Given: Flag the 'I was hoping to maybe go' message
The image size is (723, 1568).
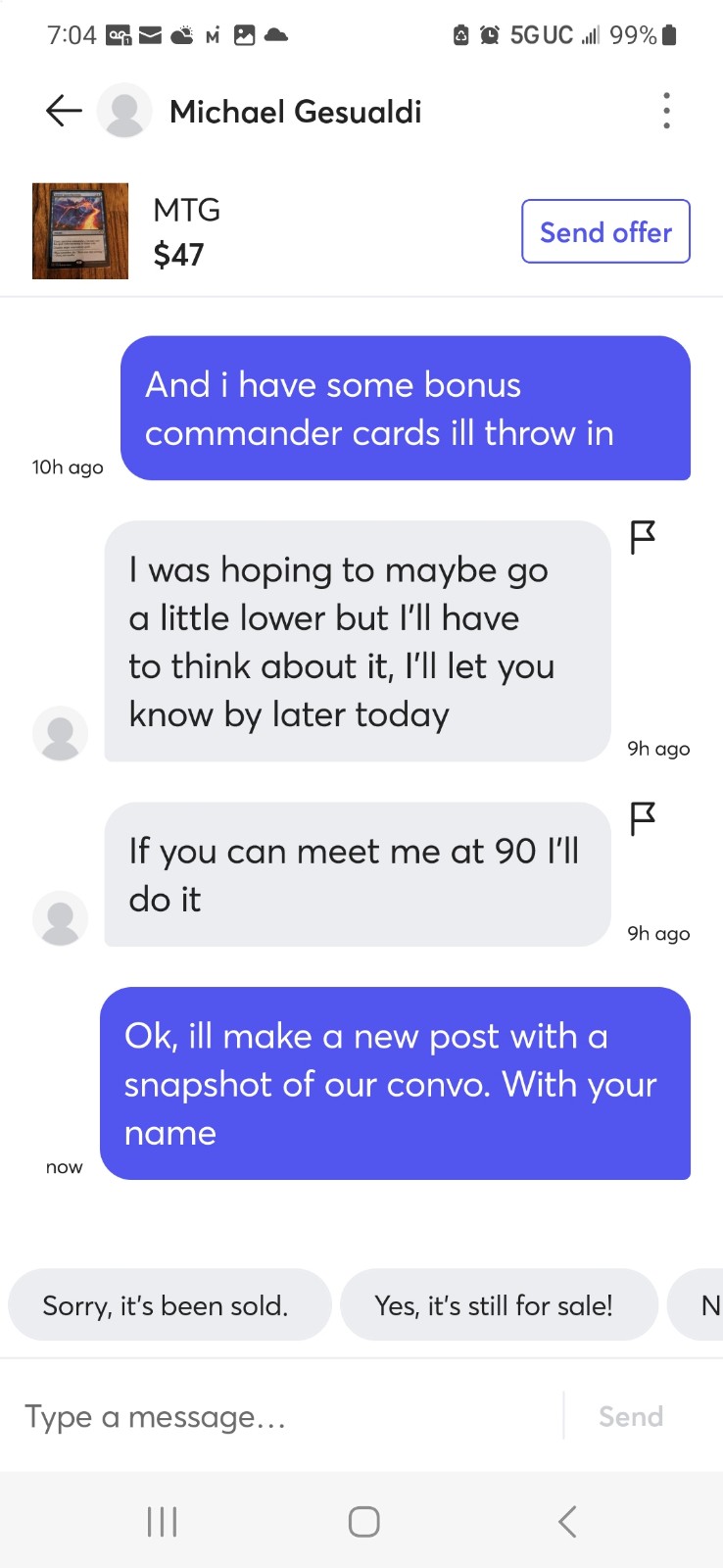Looking at the screenshot, I should coord(643,537).
